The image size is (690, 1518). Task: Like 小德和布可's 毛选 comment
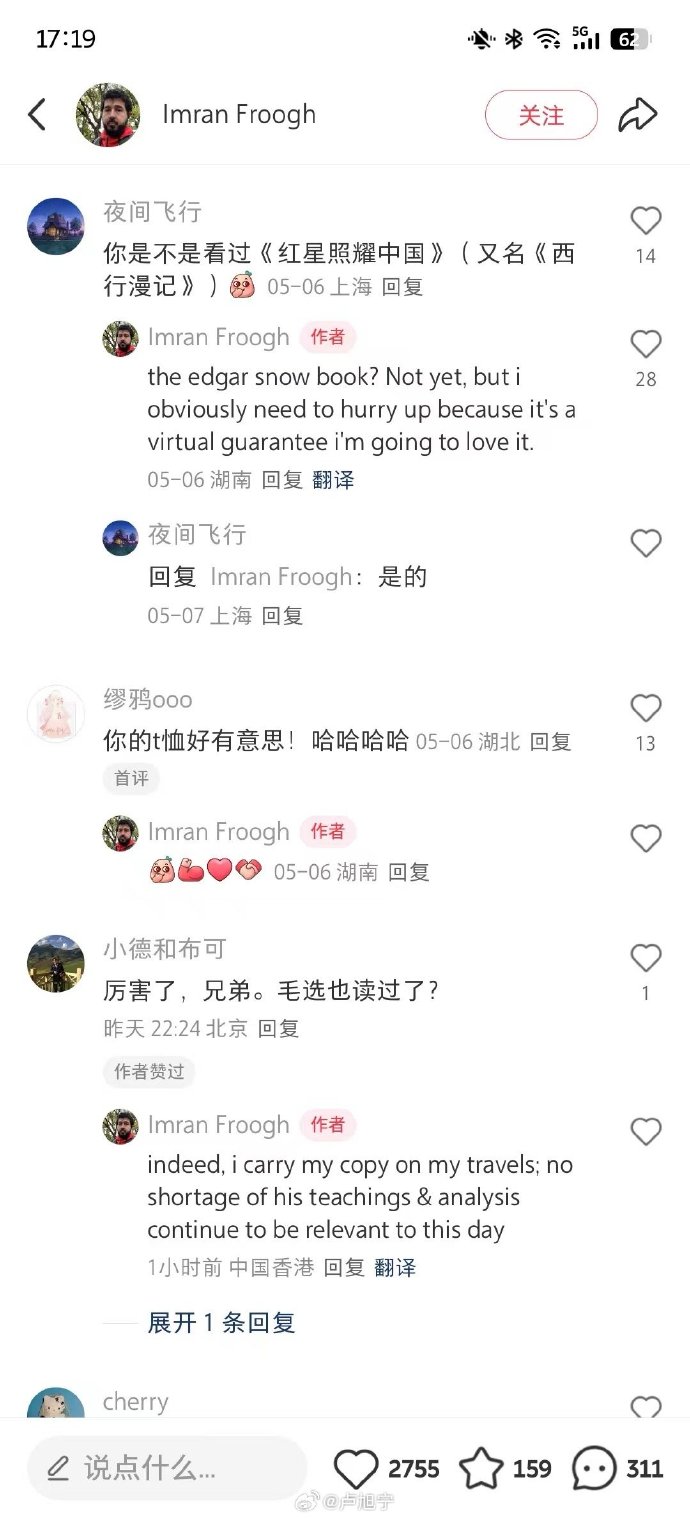[x=645, y=959]
